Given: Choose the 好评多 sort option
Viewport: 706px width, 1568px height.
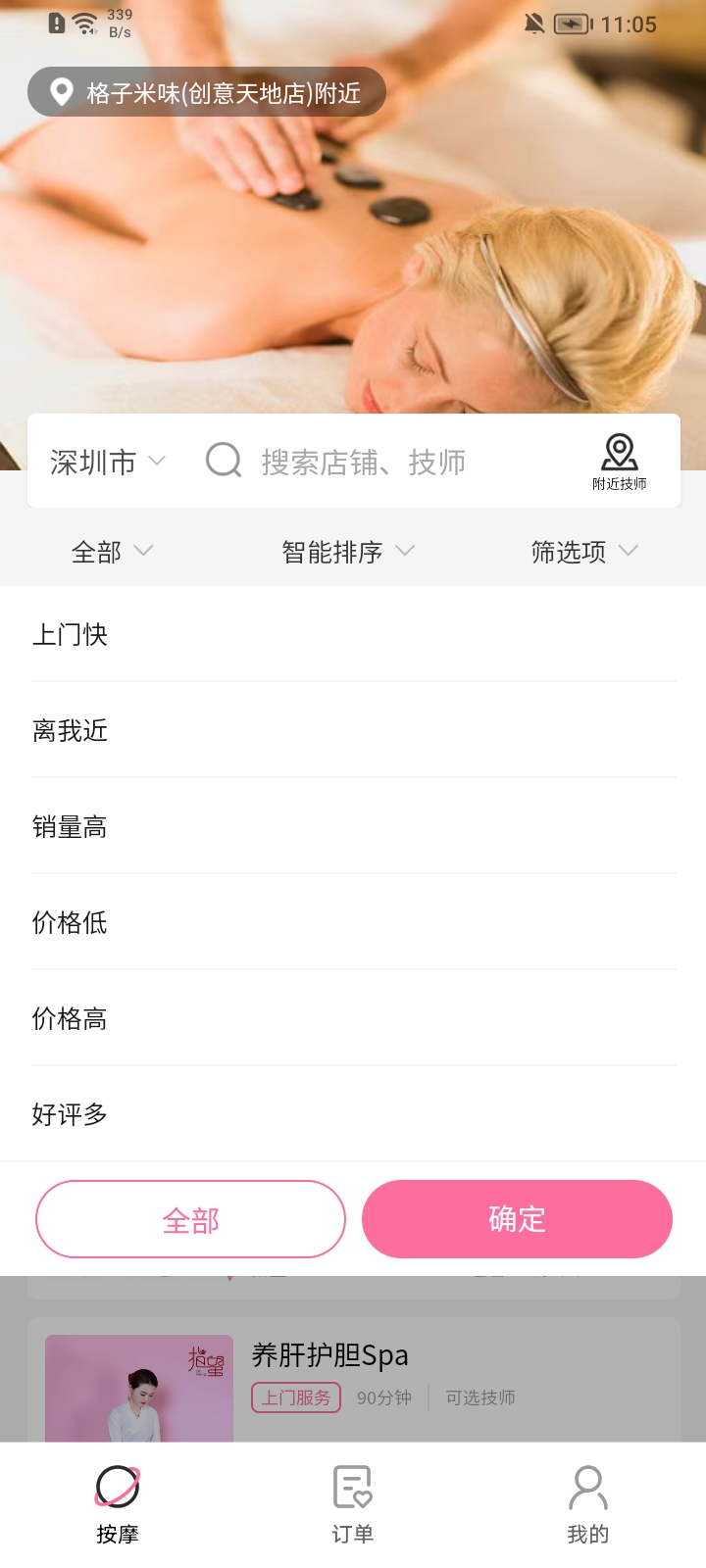Looking at the screenshot, I should click(69, 1114).
